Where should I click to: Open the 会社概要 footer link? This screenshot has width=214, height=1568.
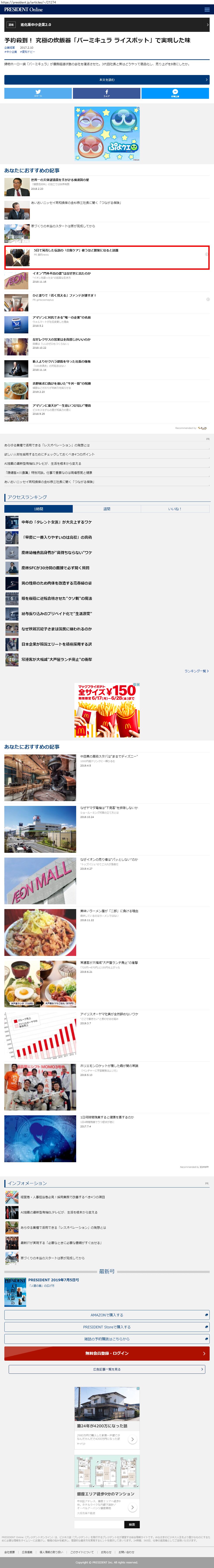[x=10, y=1552]
